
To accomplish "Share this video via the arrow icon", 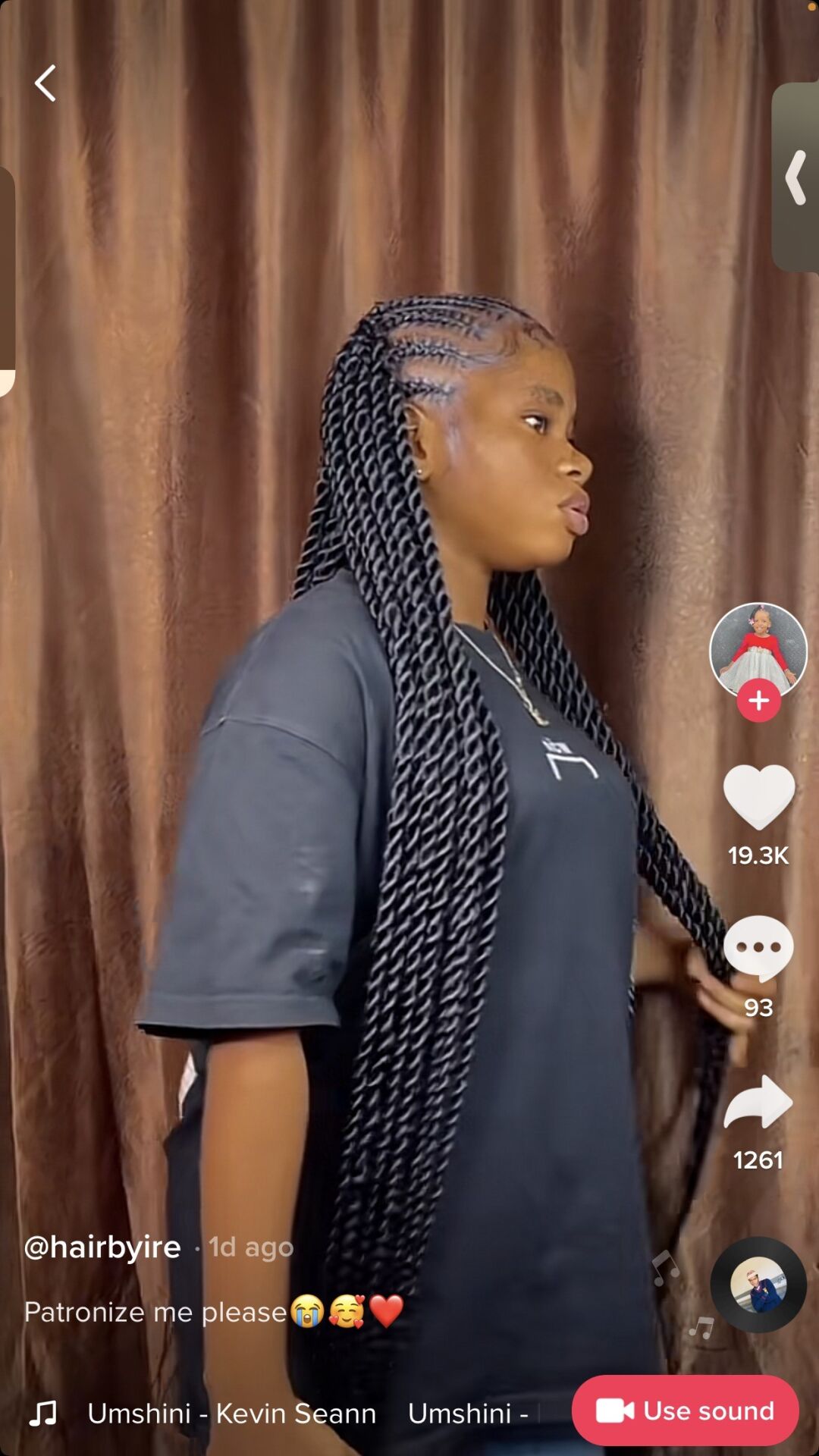I will tap(758, 1102).
